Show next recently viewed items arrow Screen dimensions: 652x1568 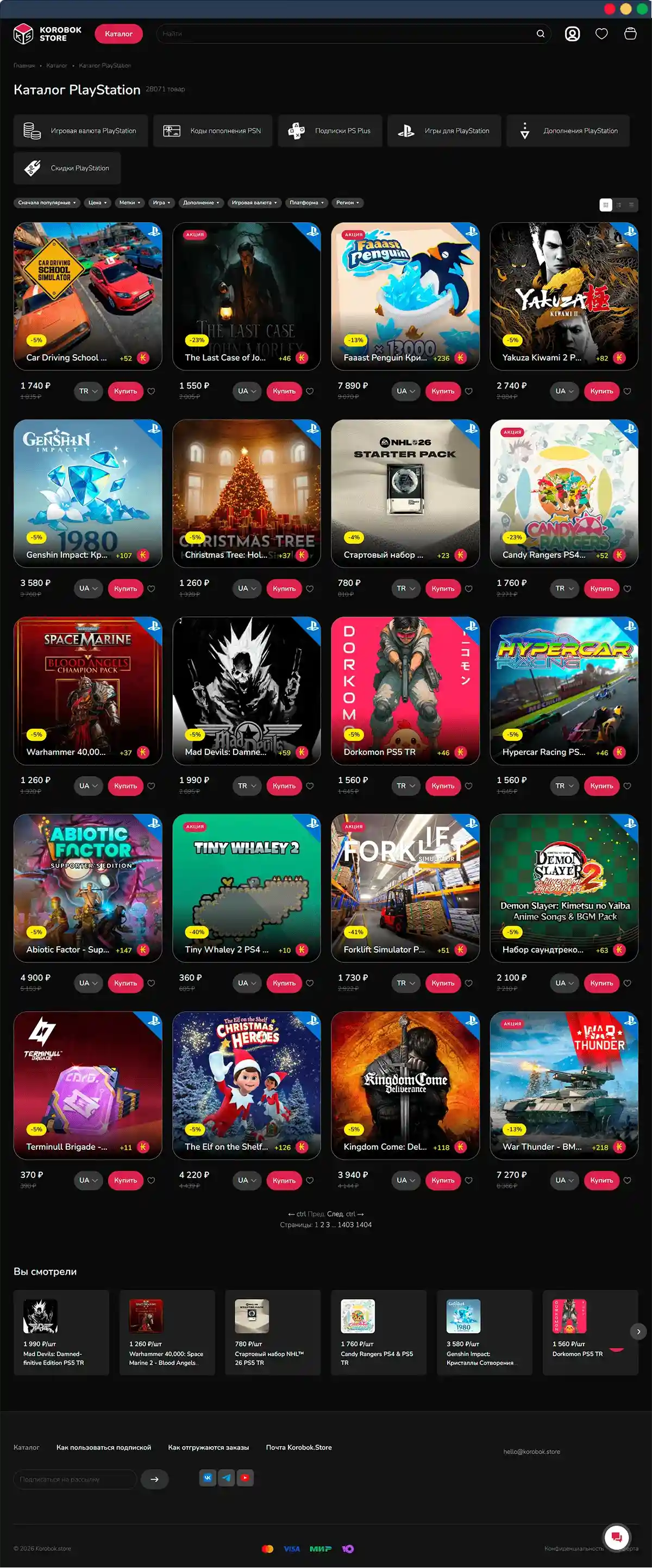[638, 1332]
